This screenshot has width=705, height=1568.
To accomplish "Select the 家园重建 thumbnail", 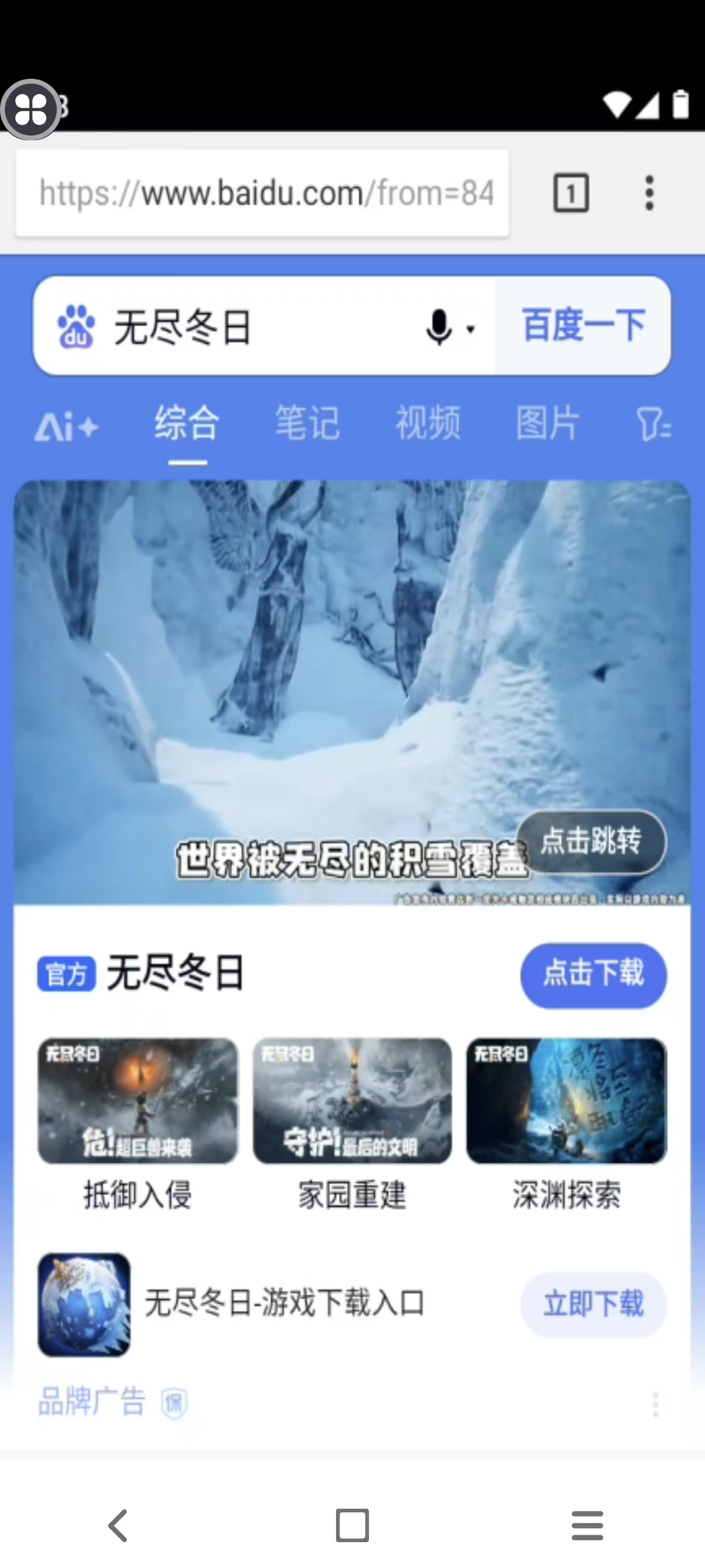I will (352, 1101).
